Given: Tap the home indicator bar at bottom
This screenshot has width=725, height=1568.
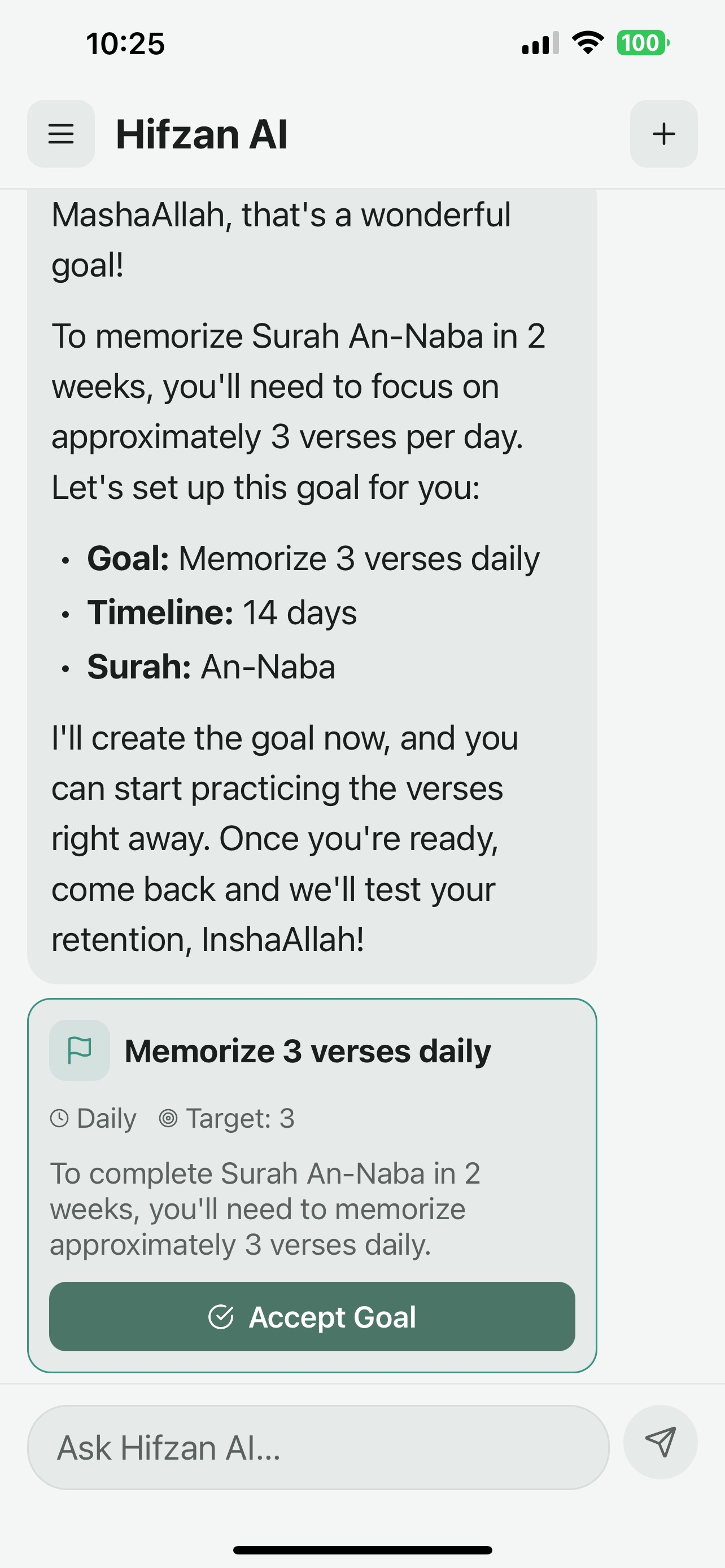Looking at the screenshot, I should click(x=362, y=1548).
